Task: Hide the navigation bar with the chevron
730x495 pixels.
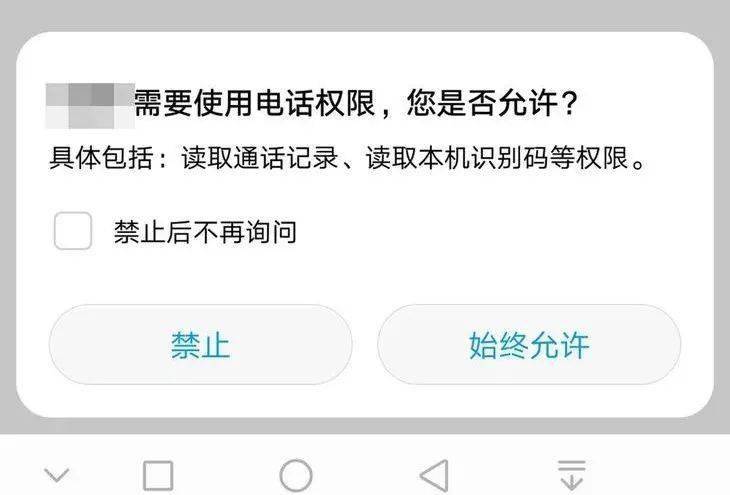Action: [58, 474]
